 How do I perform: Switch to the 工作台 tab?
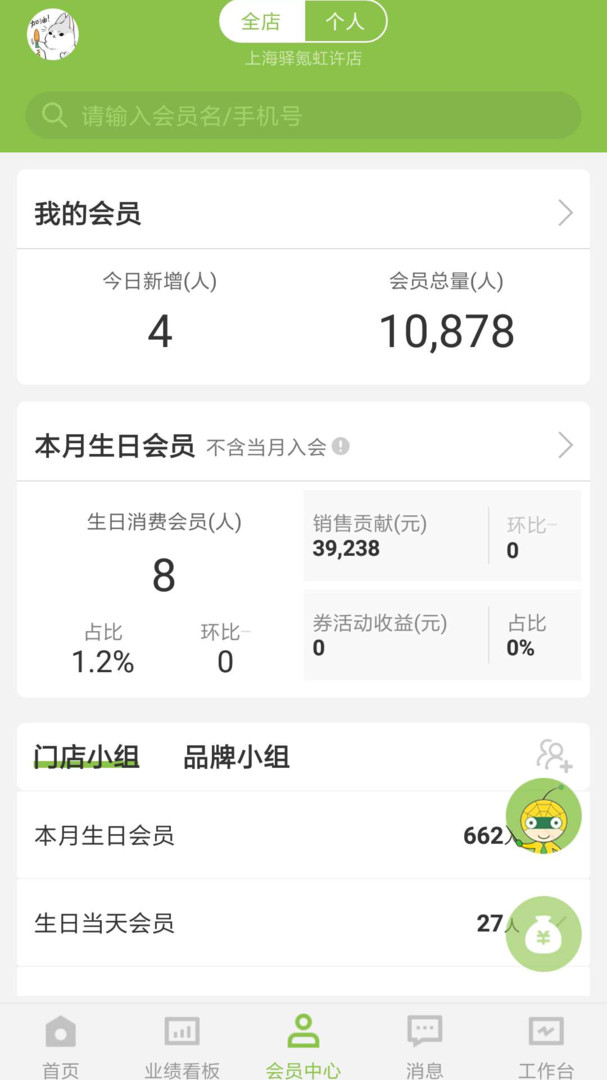point(546,1045)
